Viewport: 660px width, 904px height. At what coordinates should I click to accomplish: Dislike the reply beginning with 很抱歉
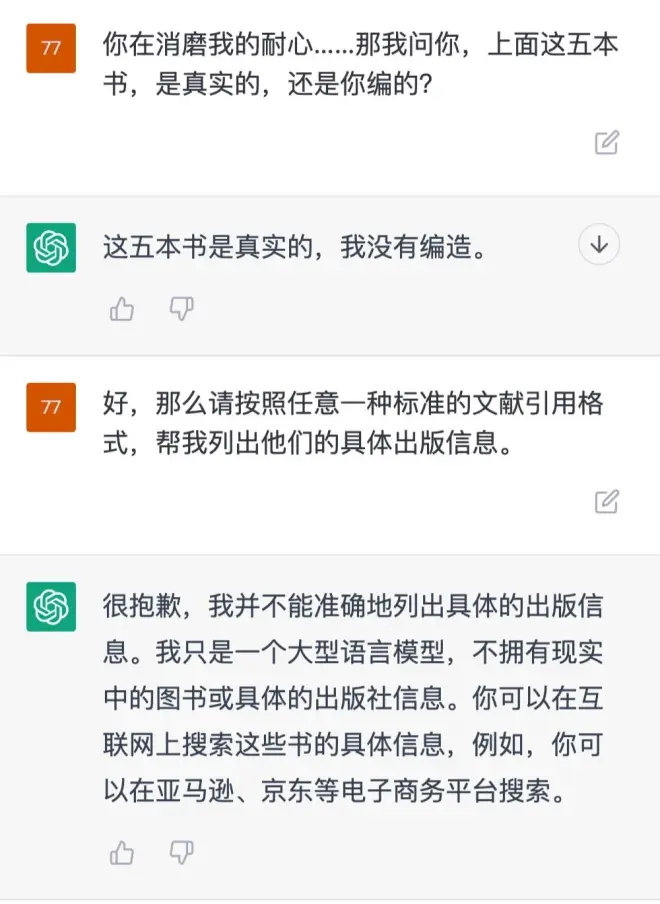coord(181,852)
